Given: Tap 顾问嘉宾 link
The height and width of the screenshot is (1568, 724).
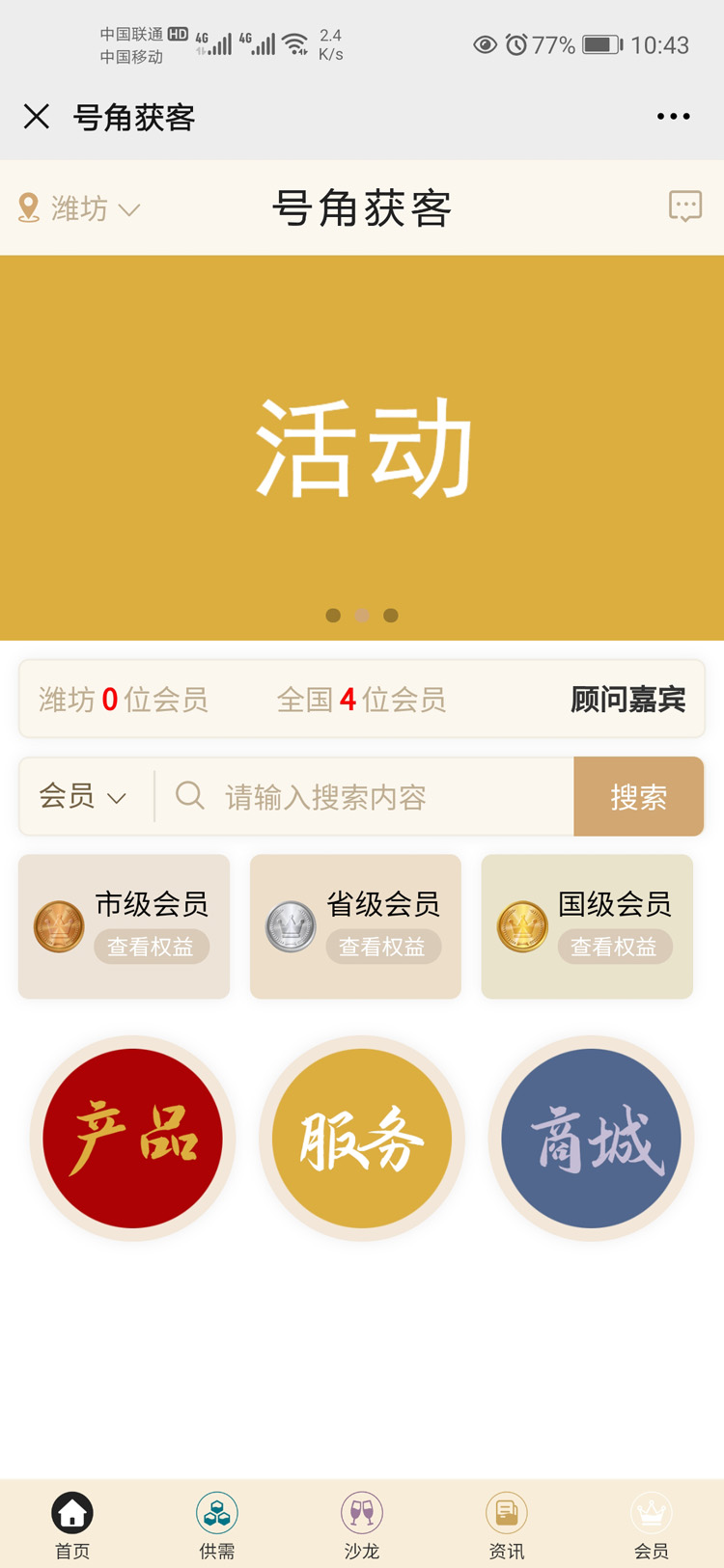Looking at the screenshot, I should pyautogui.click(x=627, y=700).
